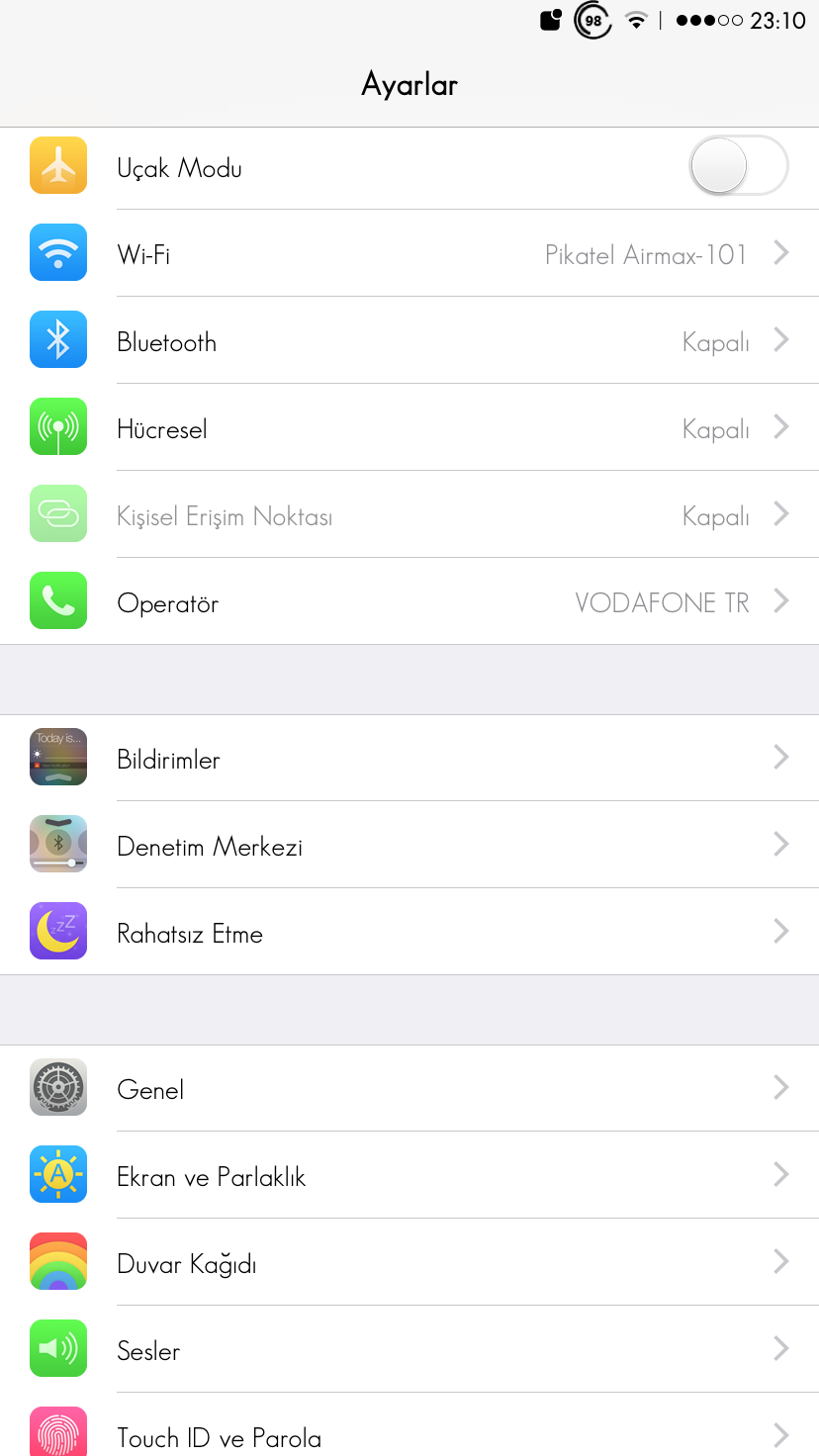This screenshot has width=819, height=1456.
Task: Open Duvar Kağıdı settings
Action: [409, 1262]
